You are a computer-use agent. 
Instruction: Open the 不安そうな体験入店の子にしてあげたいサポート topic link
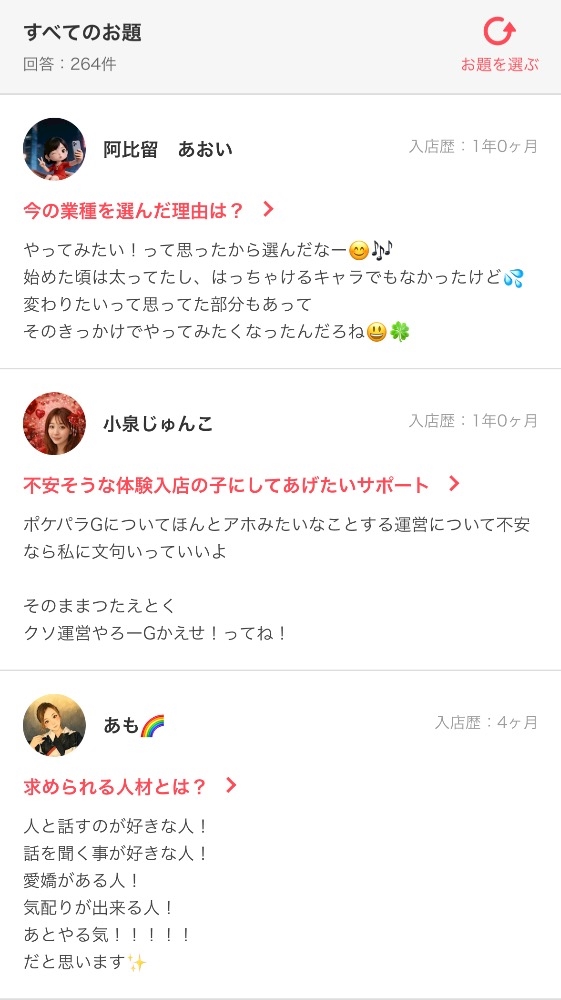(242, 485)
